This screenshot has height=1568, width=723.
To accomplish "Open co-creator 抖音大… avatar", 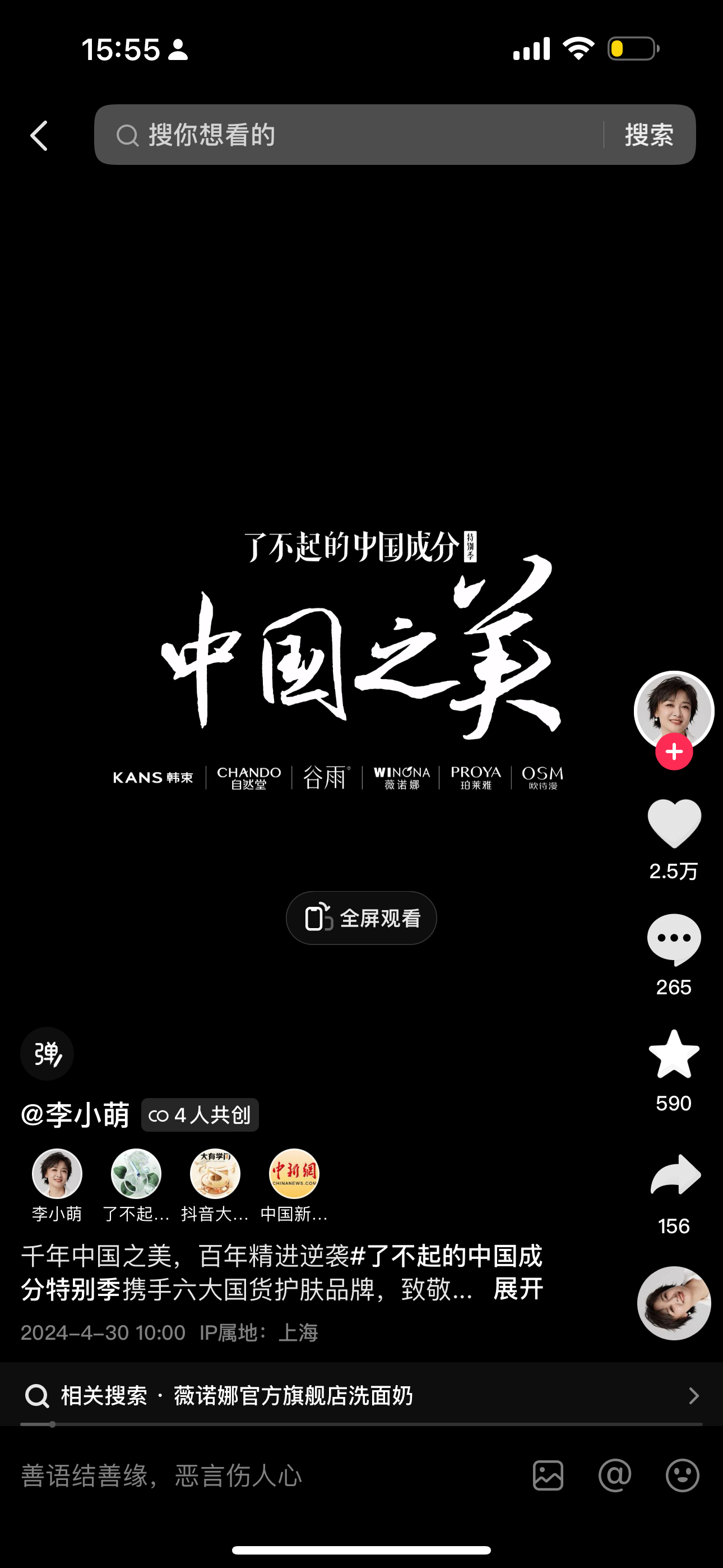I will tap(215, 1174).
